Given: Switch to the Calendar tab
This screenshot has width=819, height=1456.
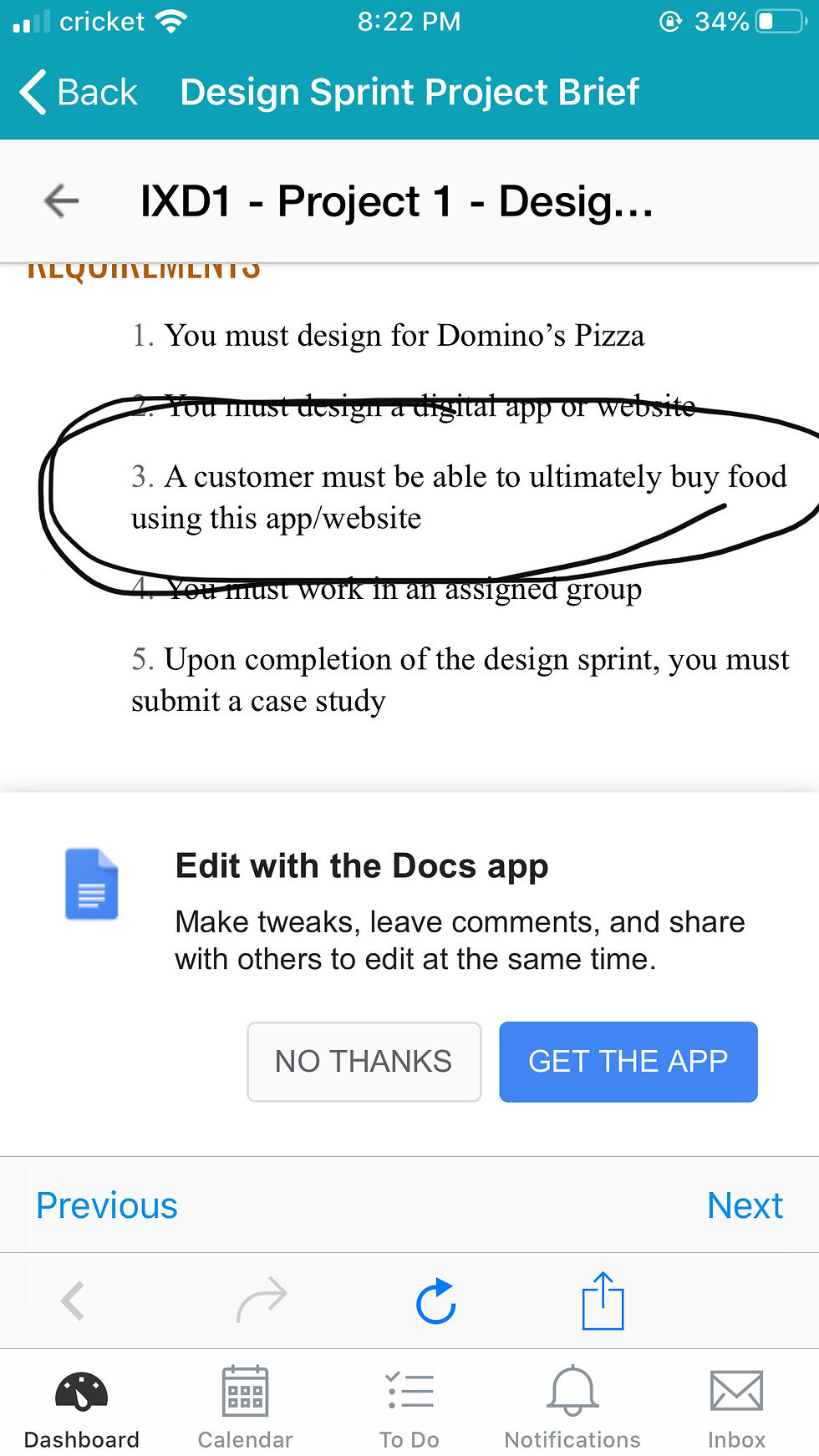Looking at the screenshot, I should 246,1408.
